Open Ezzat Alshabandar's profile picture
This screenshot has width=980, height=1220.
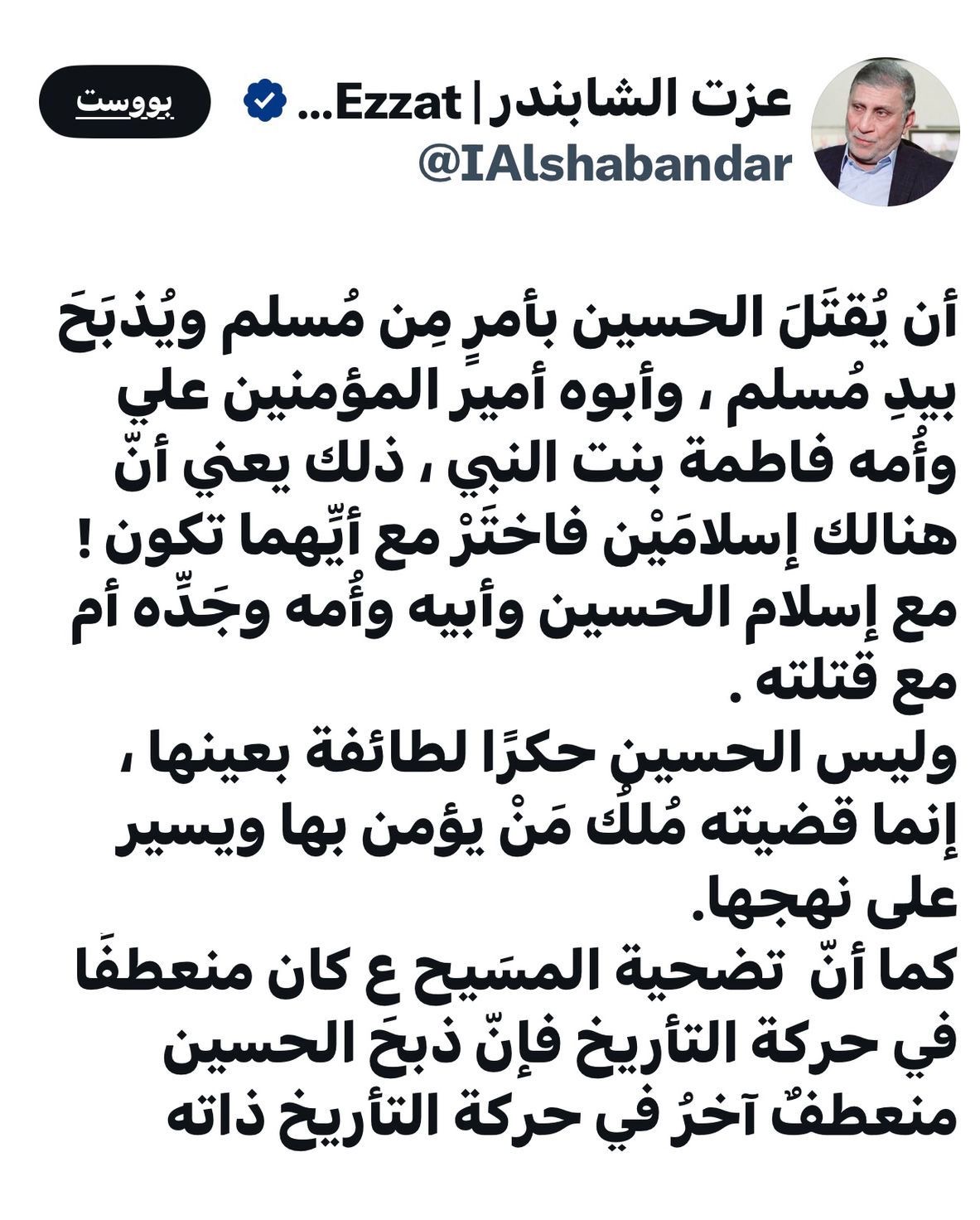click(x=885, y=132)
